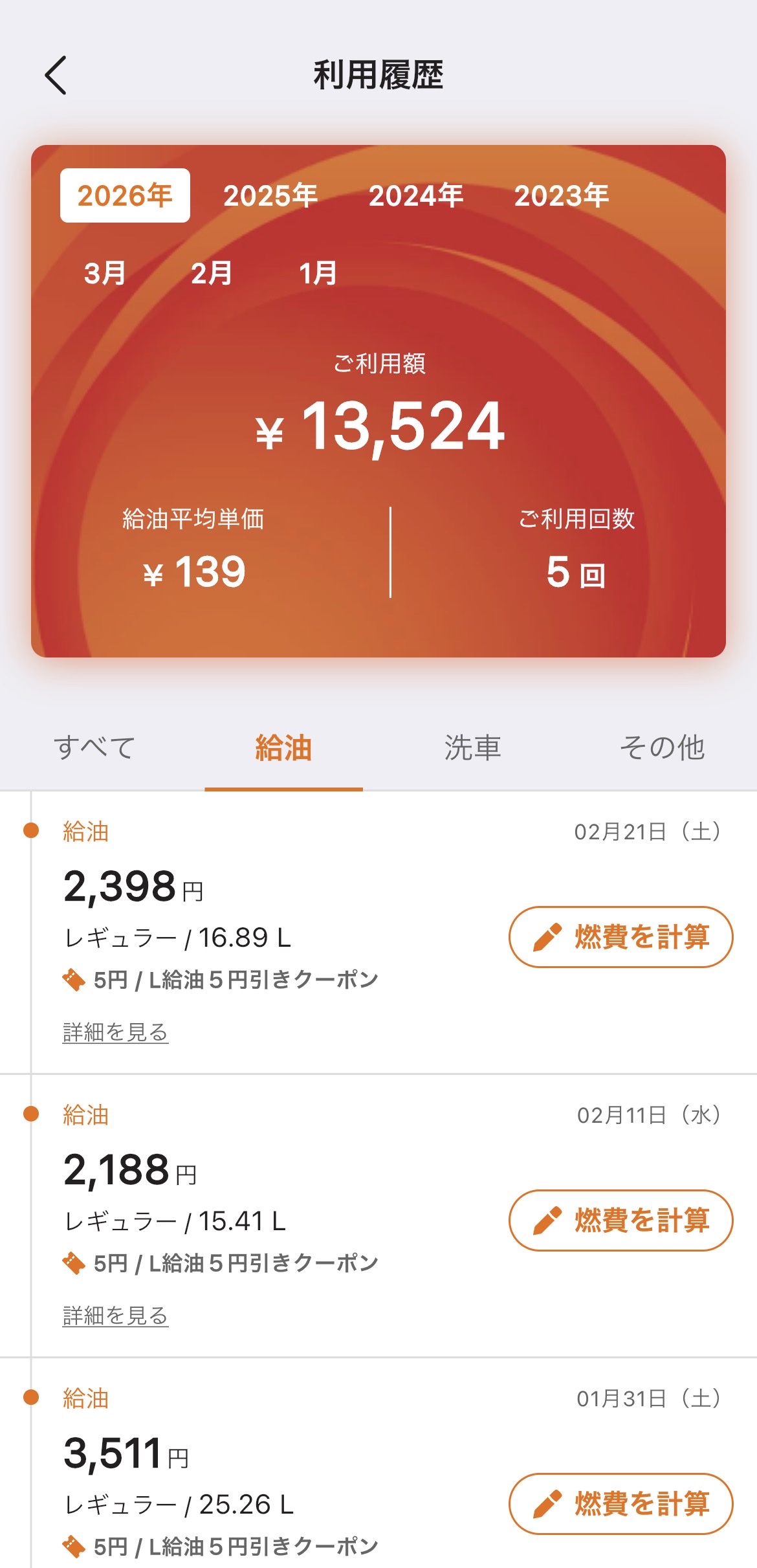View 詳細を見る for the 2,398円 refuel
Viewport: 757px width, 1568px height.
pos(115,1032)
